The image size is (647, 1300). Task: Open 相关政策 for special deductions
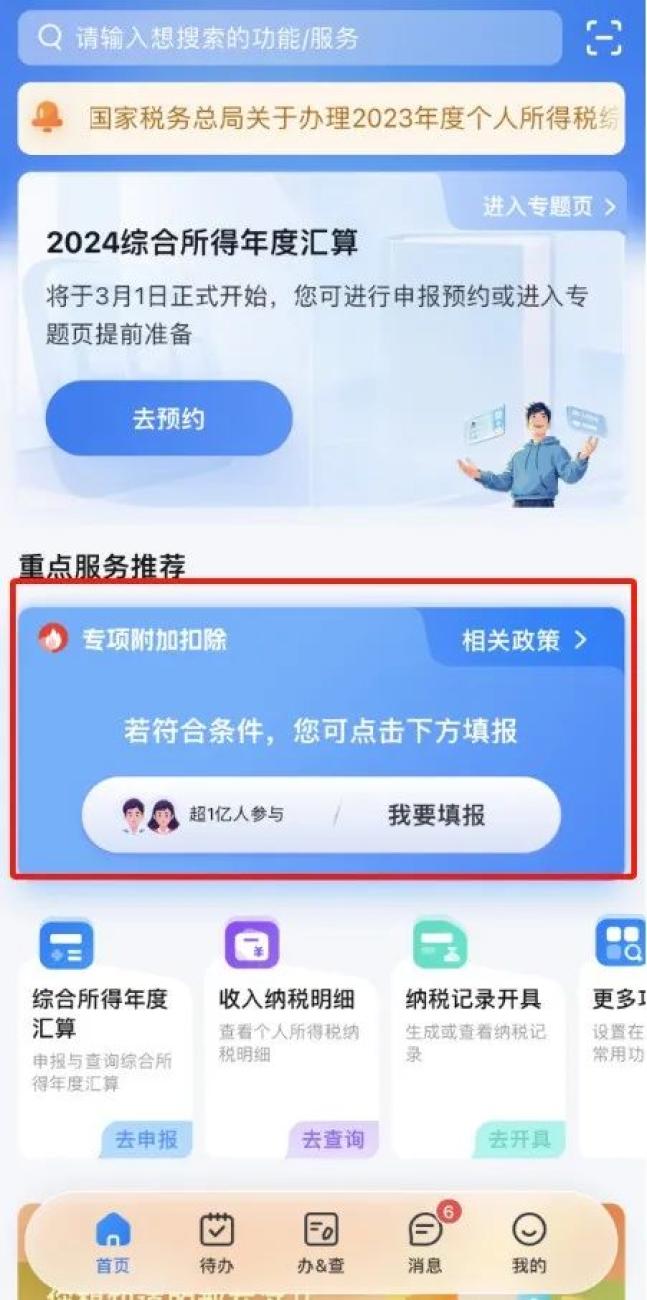[524, 640]
